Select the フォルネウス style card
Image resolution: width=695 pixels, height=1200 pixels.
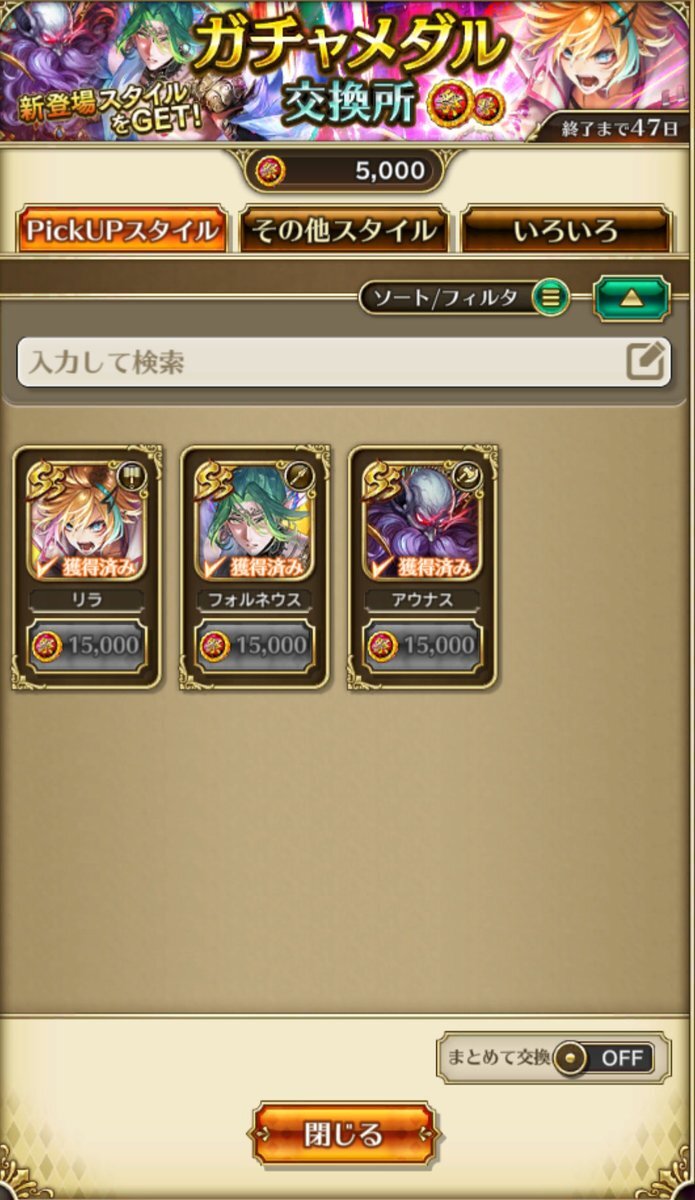click(x=255, y=568)
